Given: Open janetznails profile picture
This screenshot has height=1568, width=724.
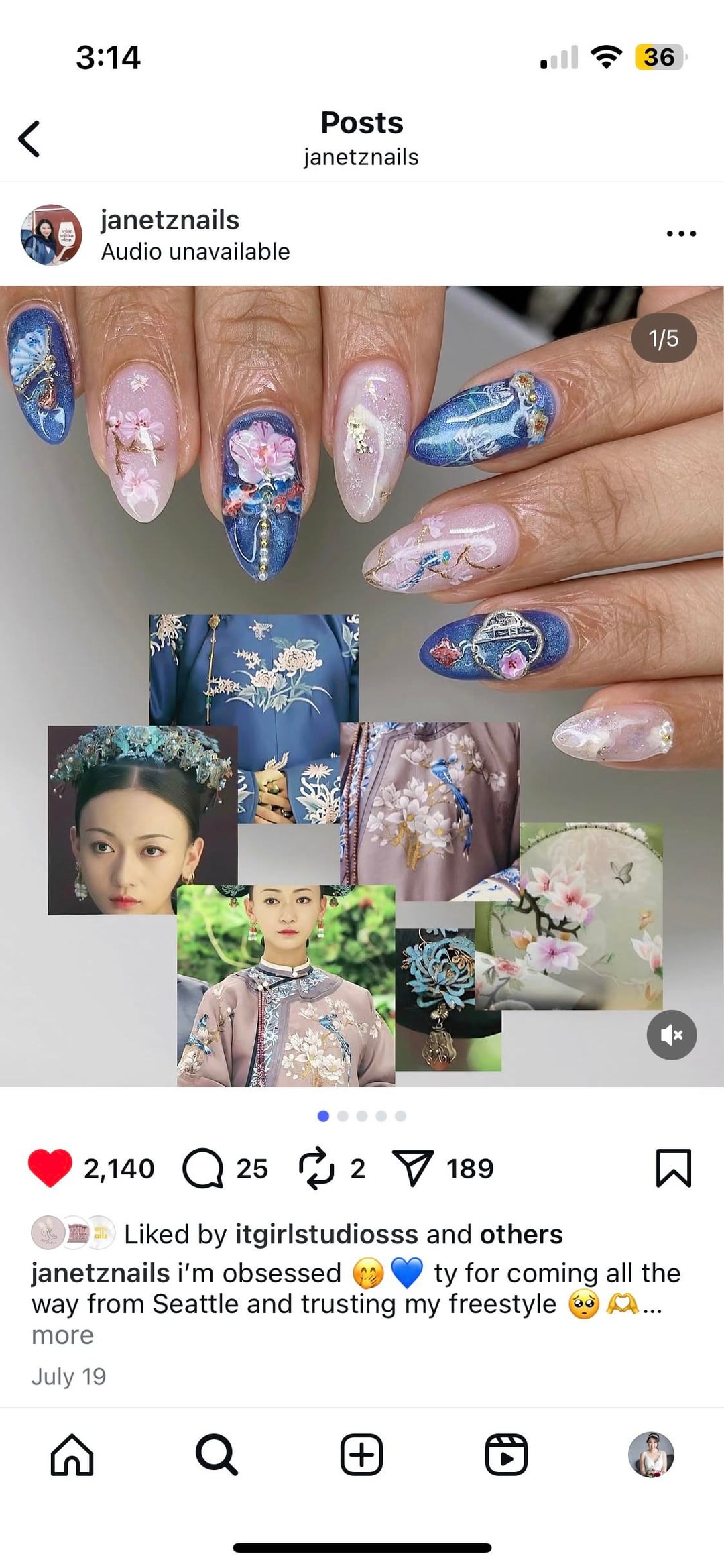Looking at the screenshot, I should point(52,235).
